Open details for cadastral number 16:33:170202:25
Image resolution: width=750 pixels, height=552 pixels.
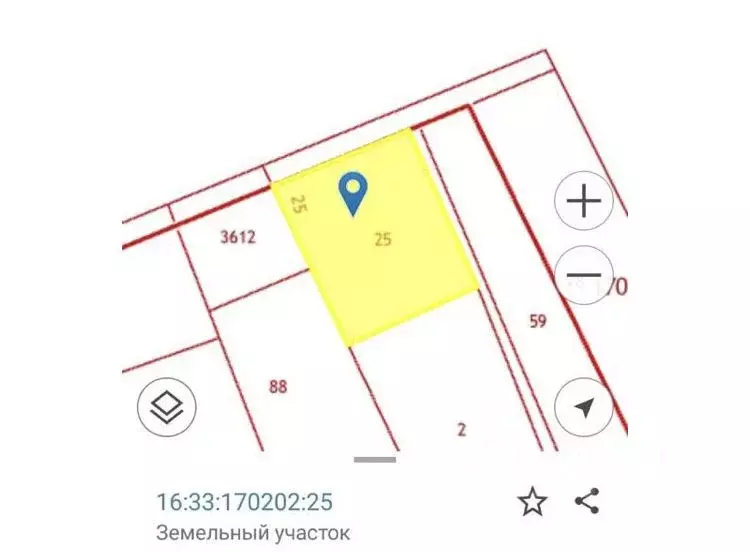[245, 501]
